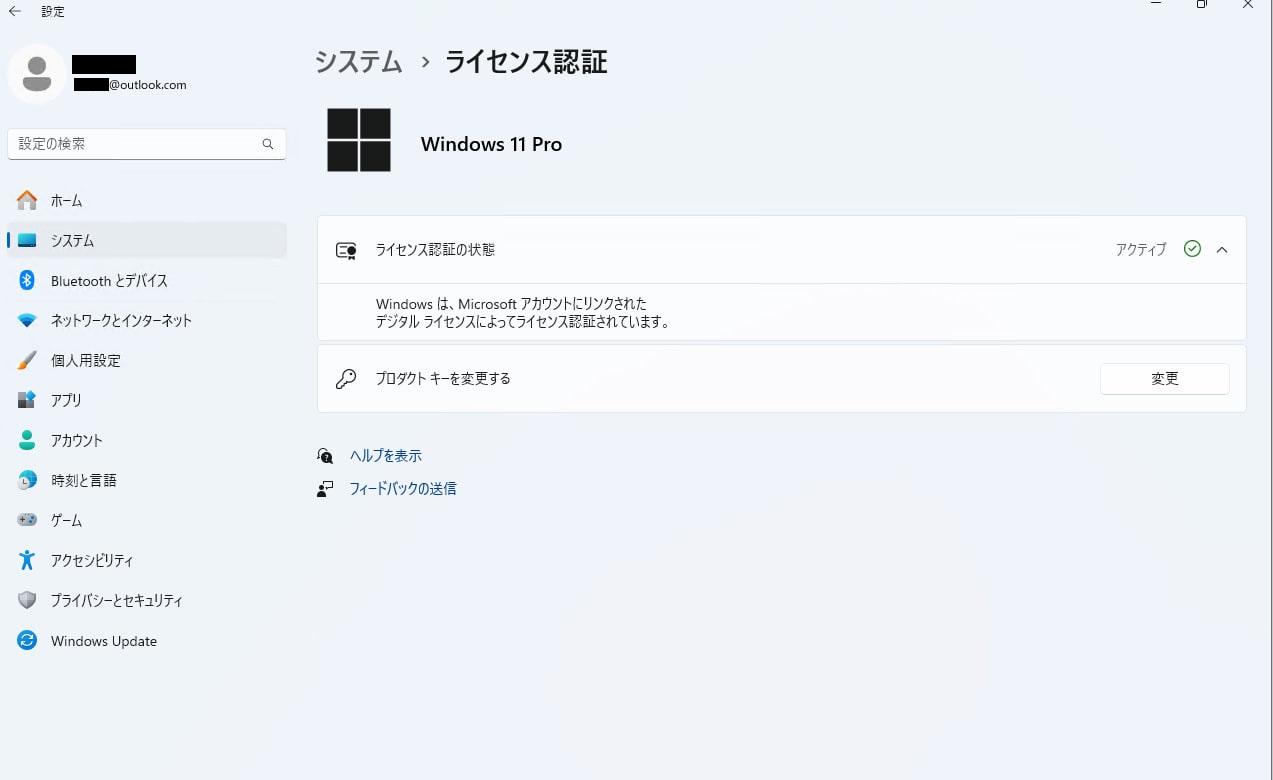1273x780 pixels.
Task: Collapse the ライセンス認証の状態 section
Action: (x=1221, y=250)
